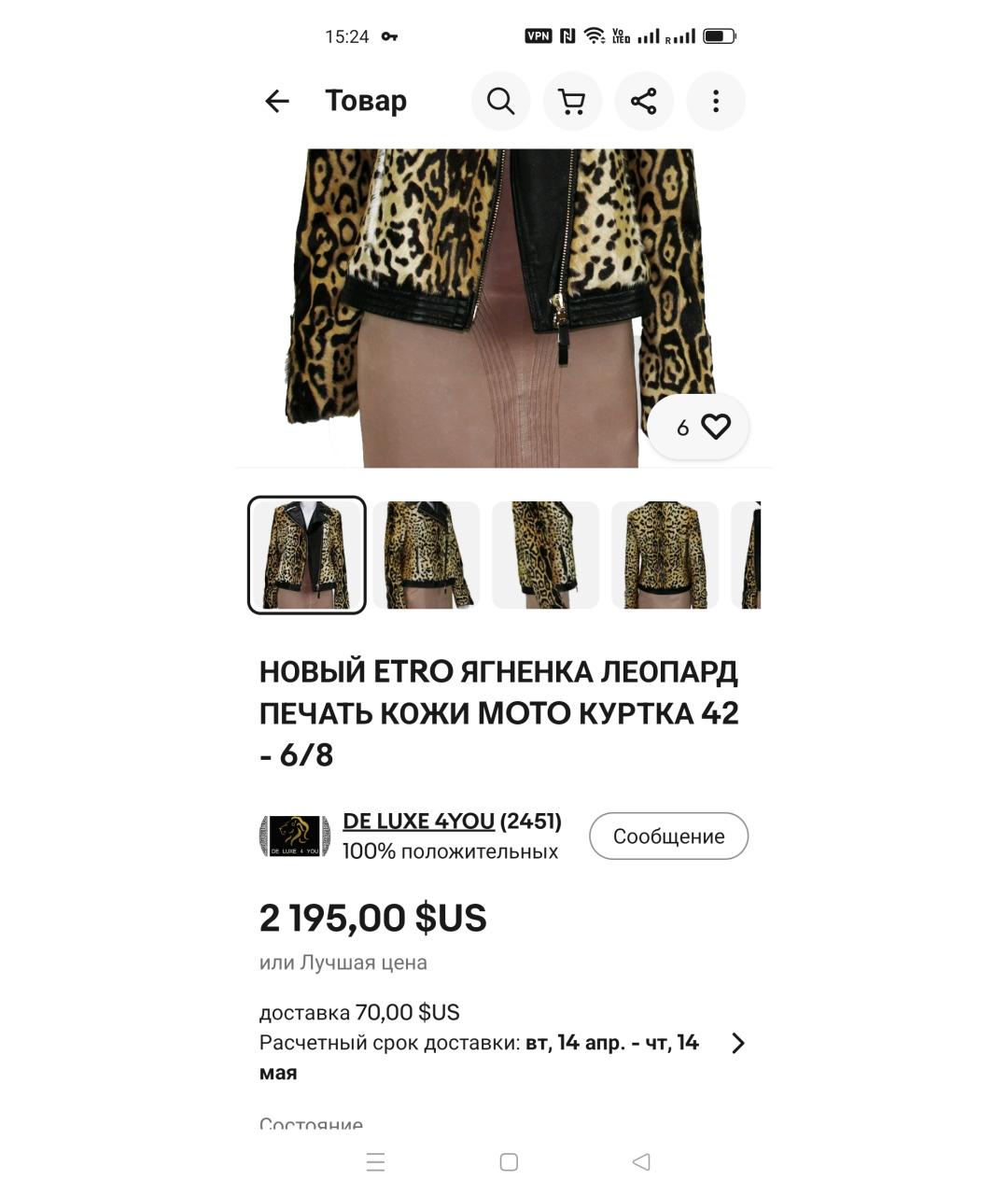
Task: Add the jacket to favorites with the heart
Action: point(716,427)
